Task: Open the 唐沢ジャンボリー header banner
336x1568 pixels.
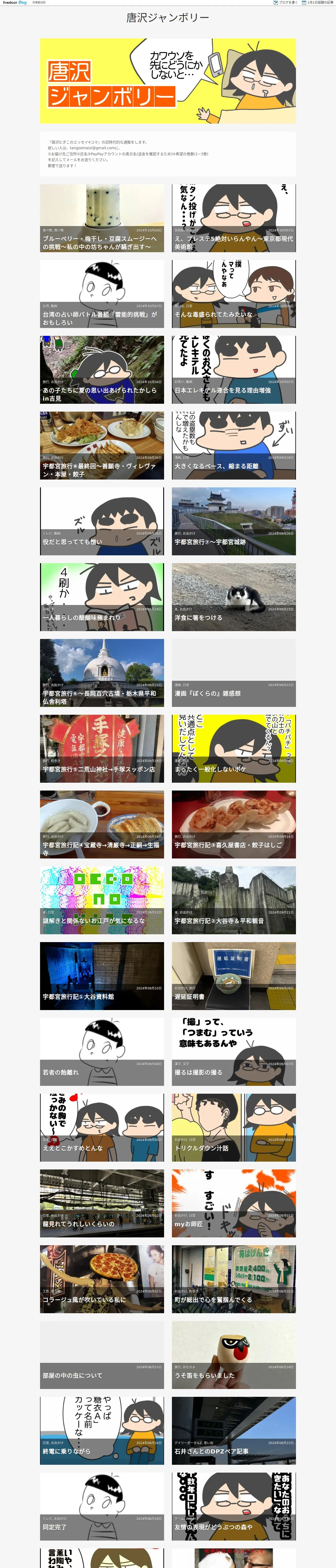Action: pyautogui.click(x=168, y=81)
